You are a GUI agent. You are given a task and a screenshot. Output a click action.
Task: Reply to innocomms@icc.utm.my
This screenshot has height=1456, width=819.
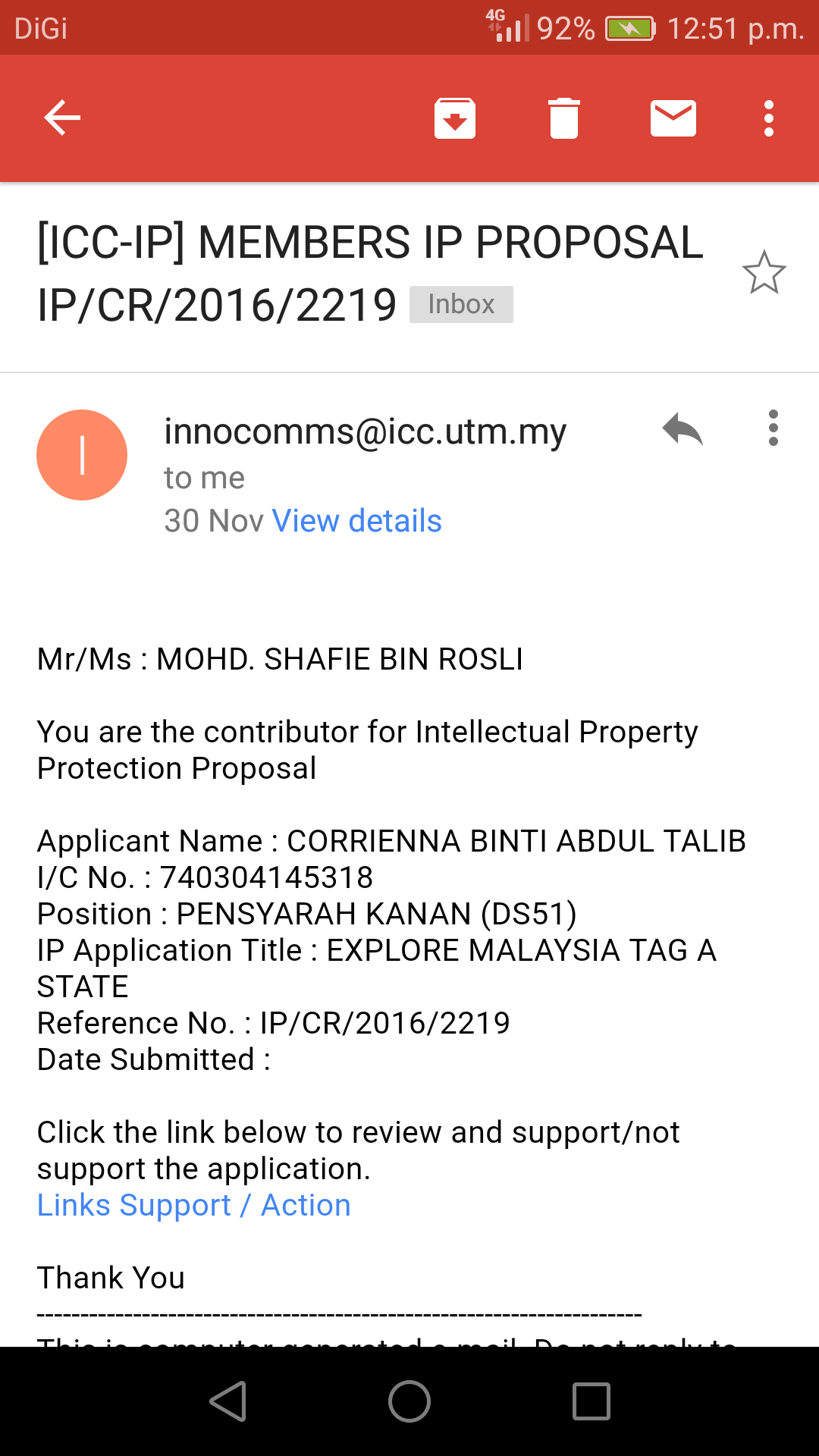[682, 429]
